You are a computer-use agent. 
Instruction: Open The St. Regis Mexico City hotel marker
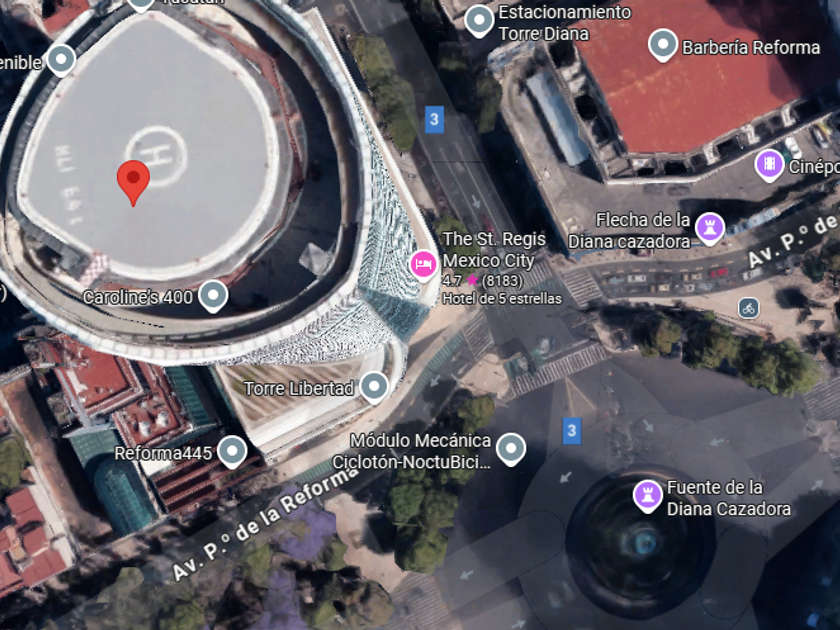pyautogui.click(x=423, y=265)
